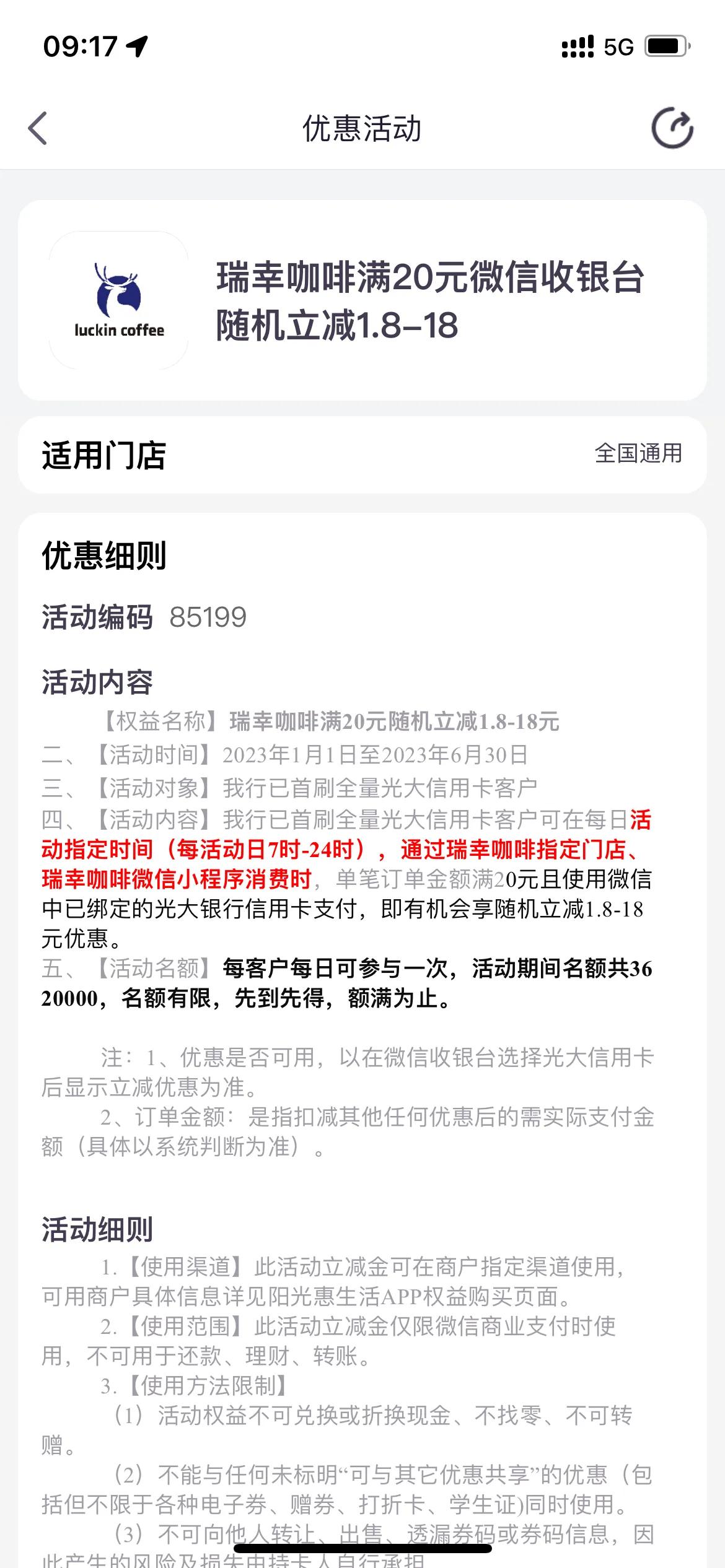The image size is (725, 1568).
Task: Tap the luckin coffee deer logo
Action: click(x=118, y=300)
